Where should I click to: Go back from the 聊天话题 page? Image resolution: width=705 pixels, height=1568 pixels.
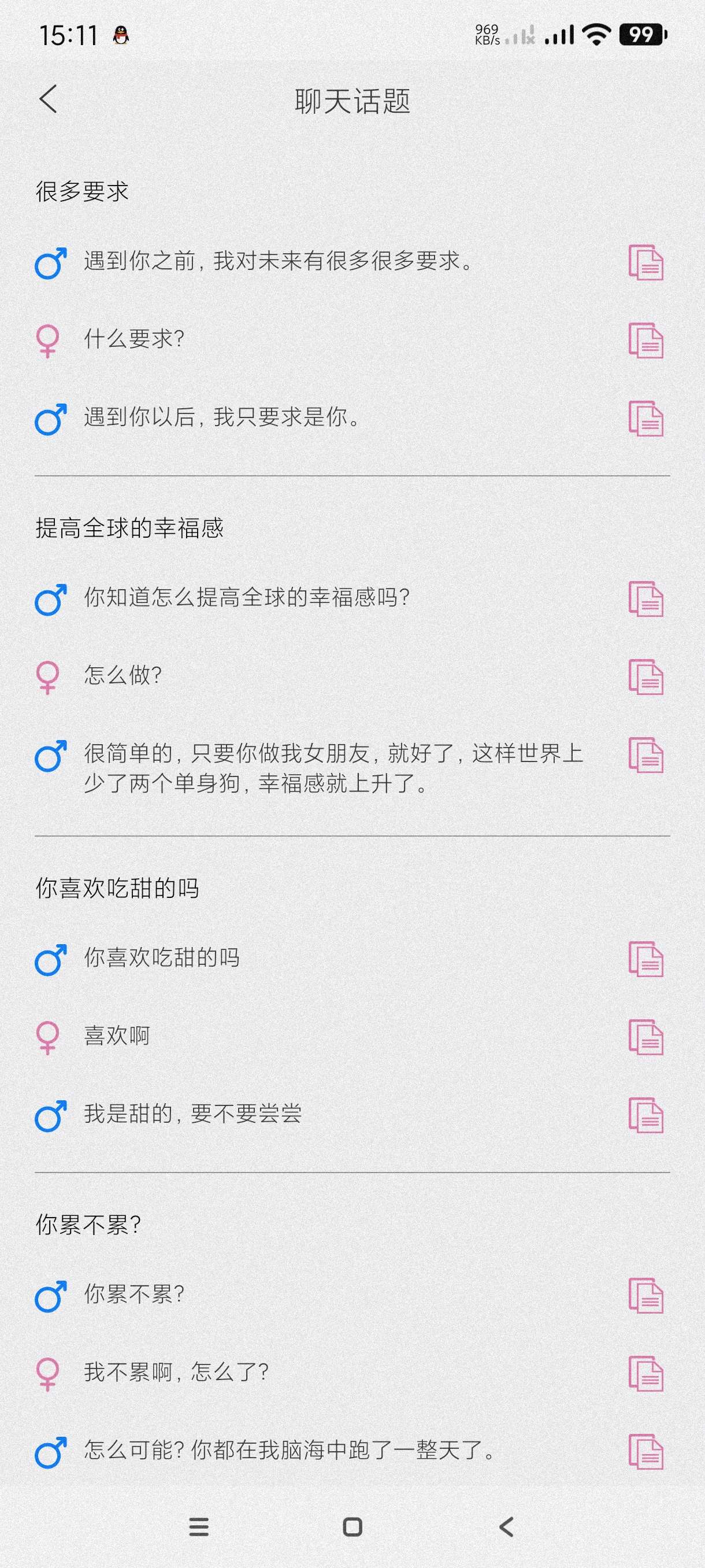point(48,99)
